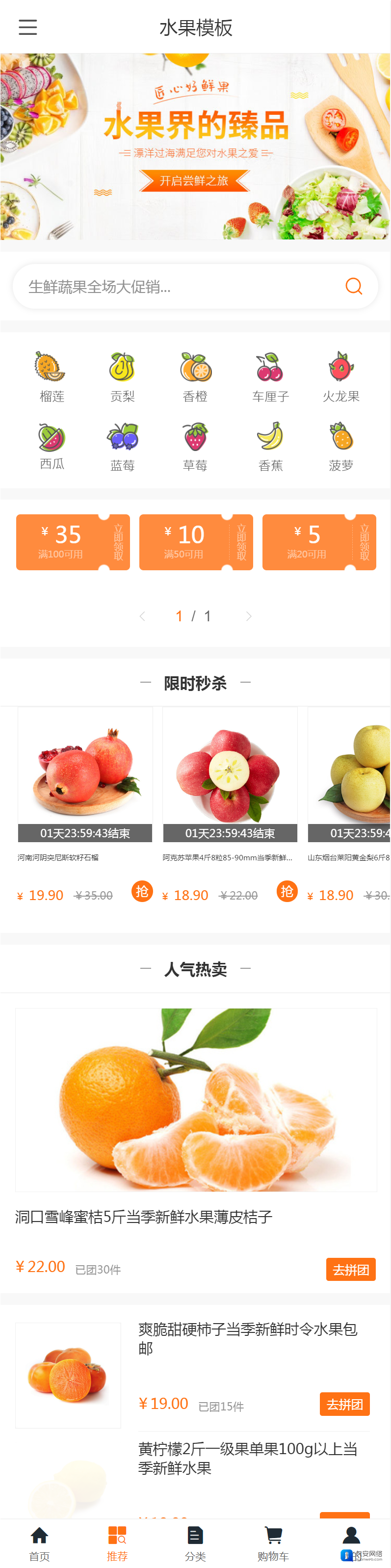
Task: Tap the orange search magnifier icon
Action: click(x=353, y=286)
